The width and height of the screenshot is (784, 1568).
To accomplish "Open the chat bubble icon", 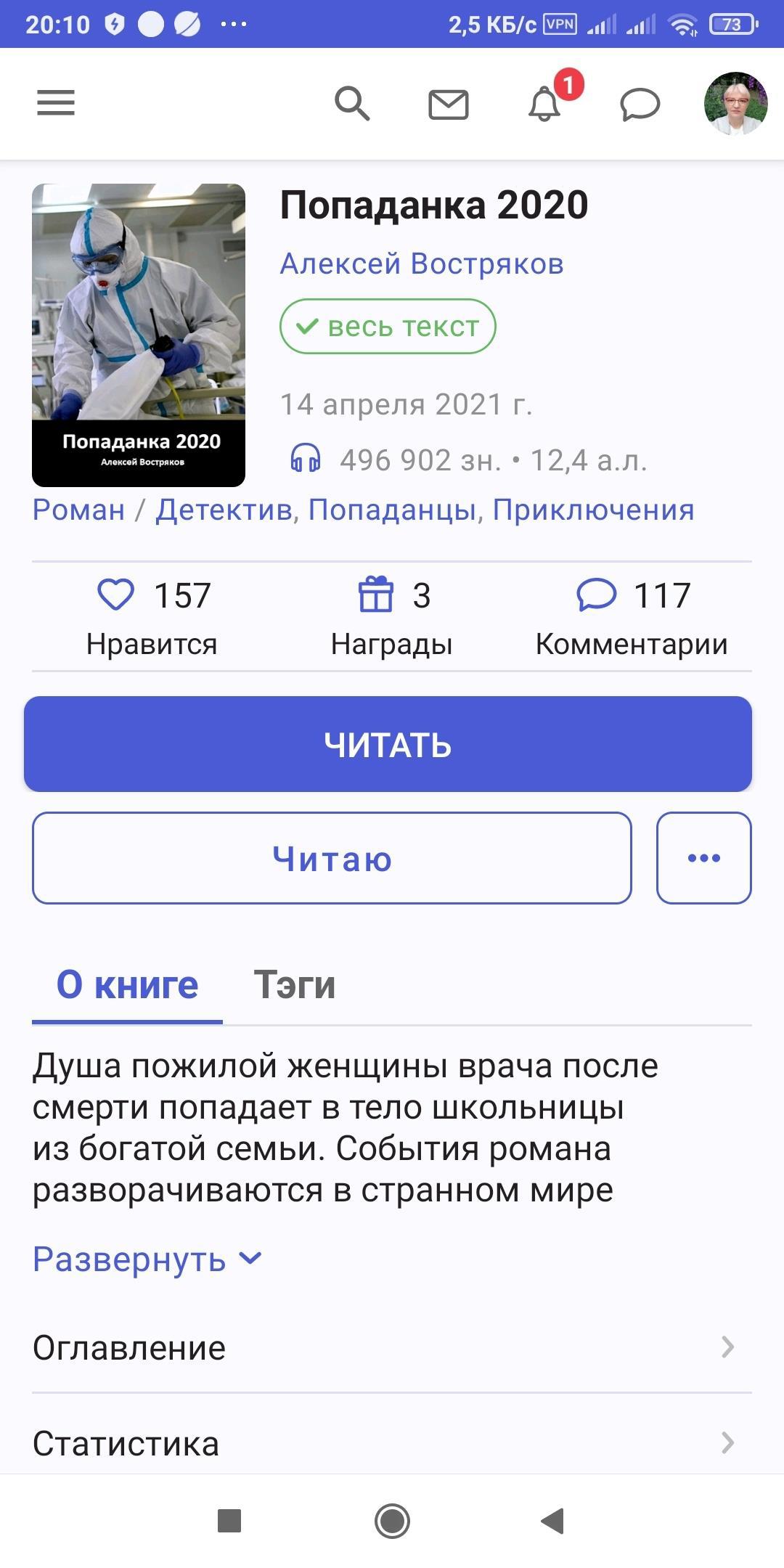I will click(x=640, y=105).
